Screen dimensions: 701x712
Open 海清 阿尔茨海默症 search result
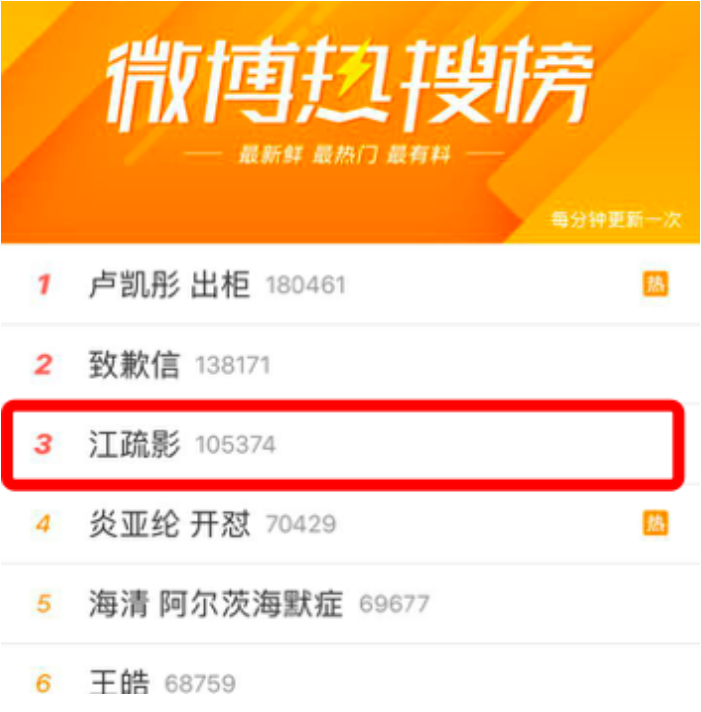[x=215, y=604]
